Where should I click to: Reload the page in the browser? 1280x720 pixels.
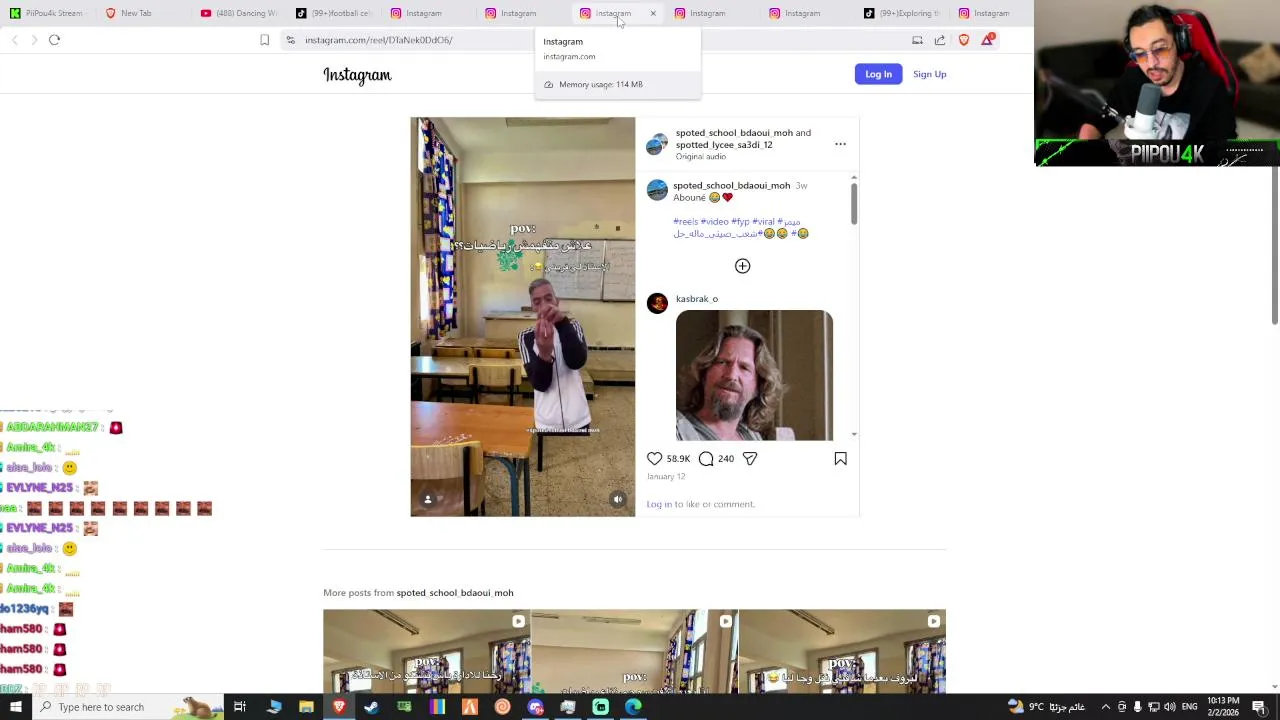pos(54,40)
